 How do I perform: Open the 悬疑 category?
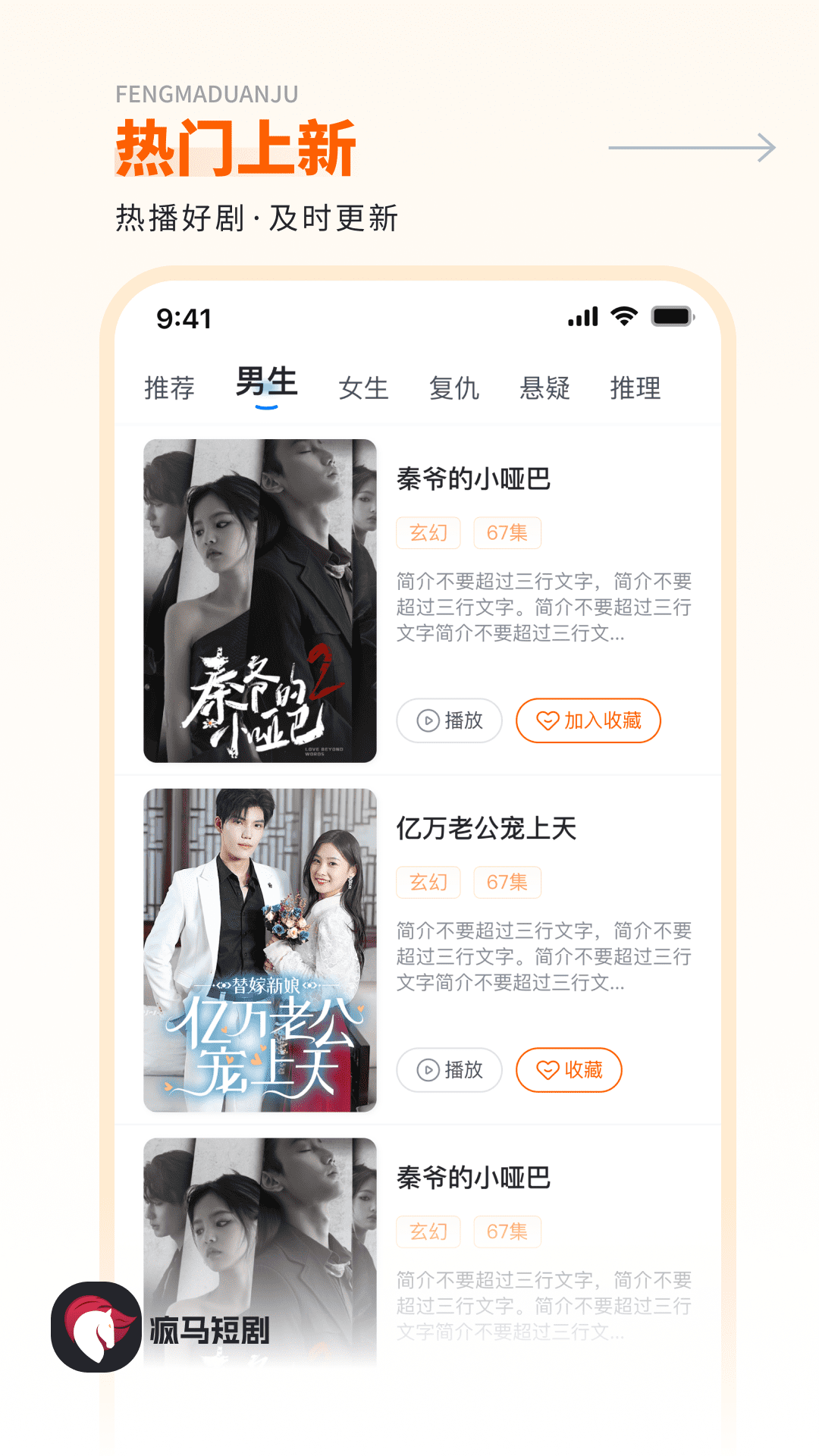(x=545, y=388)
